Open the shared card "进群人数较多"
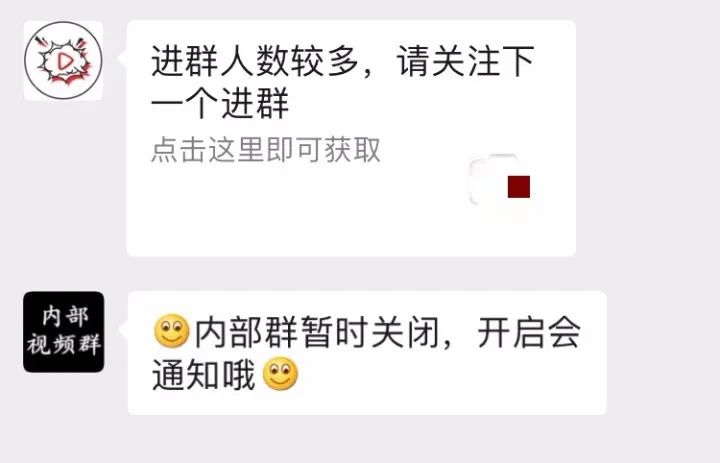Image resolution: width=720 pixels, height=463 pixels. (x=351, y=138)
